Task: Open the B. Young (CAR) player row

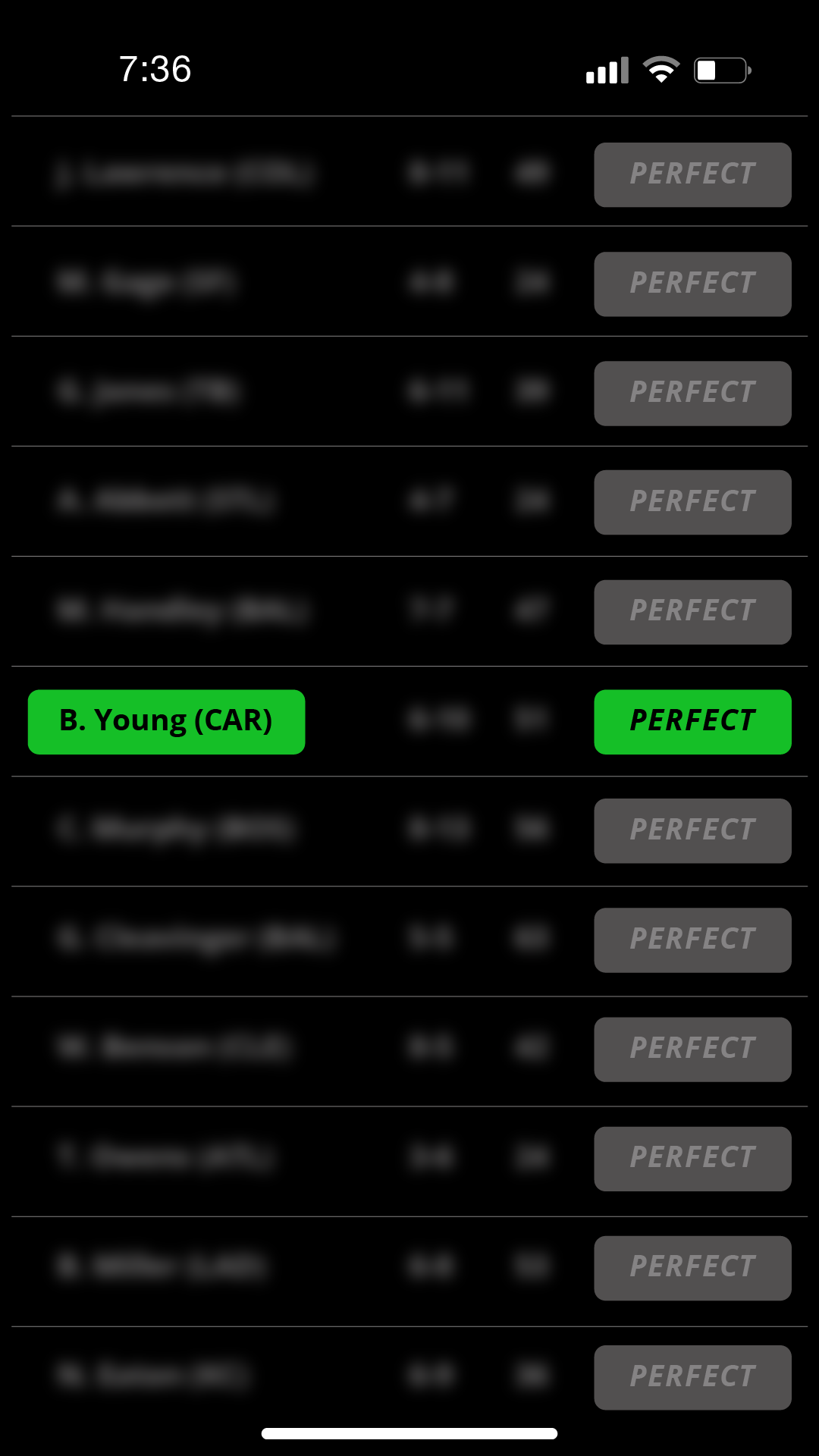Action: (x=166, y=721)
